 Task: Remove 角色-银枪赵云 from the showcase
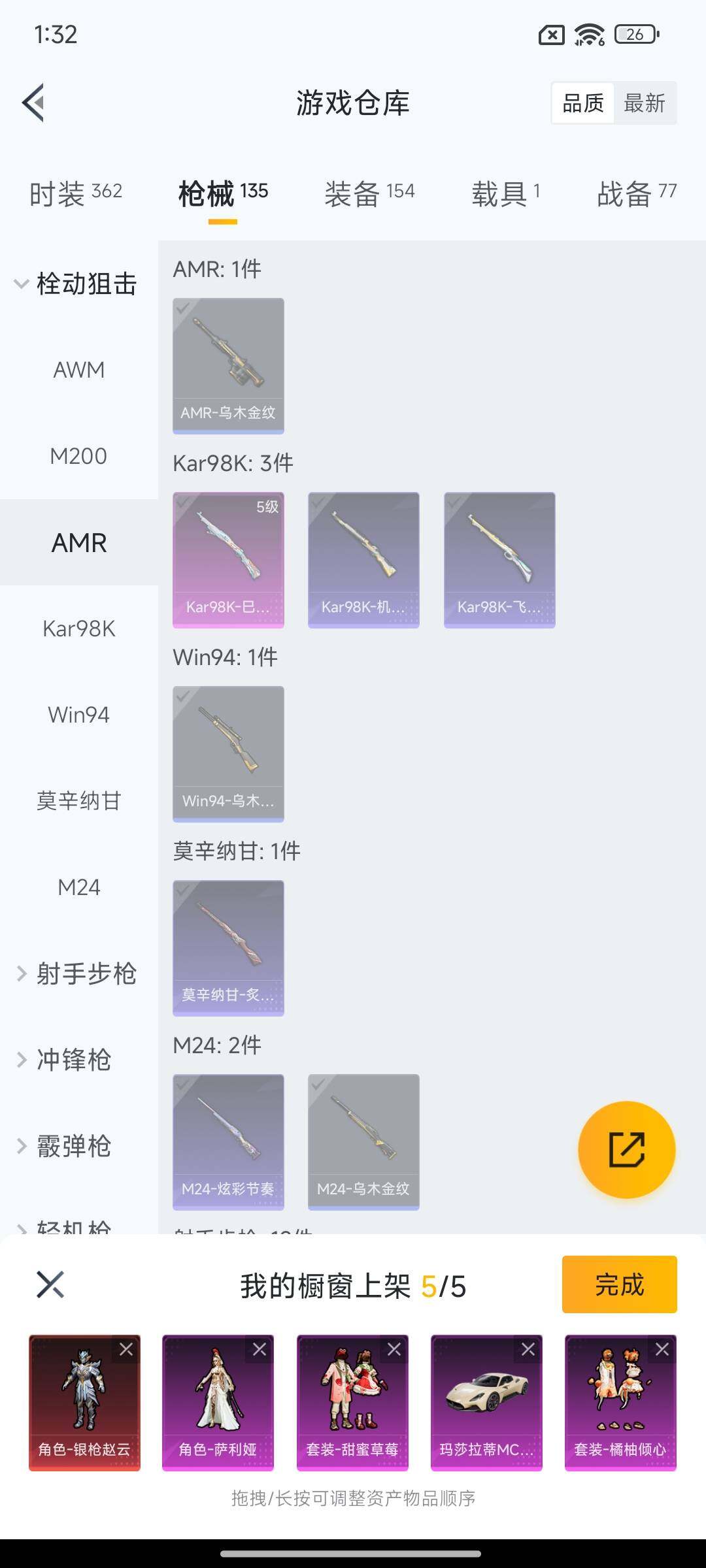click(x=126, y=1349)
